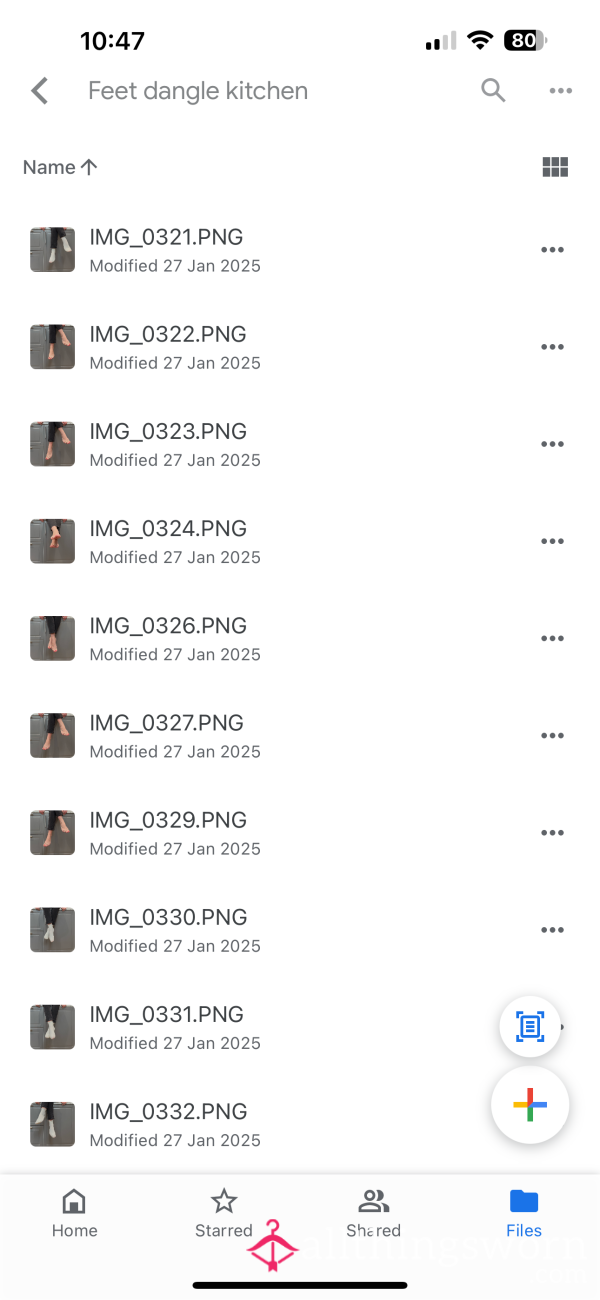Search within this folder
Screen dimensions: 600x1300
pyautogui.click(x=493, y=91)
